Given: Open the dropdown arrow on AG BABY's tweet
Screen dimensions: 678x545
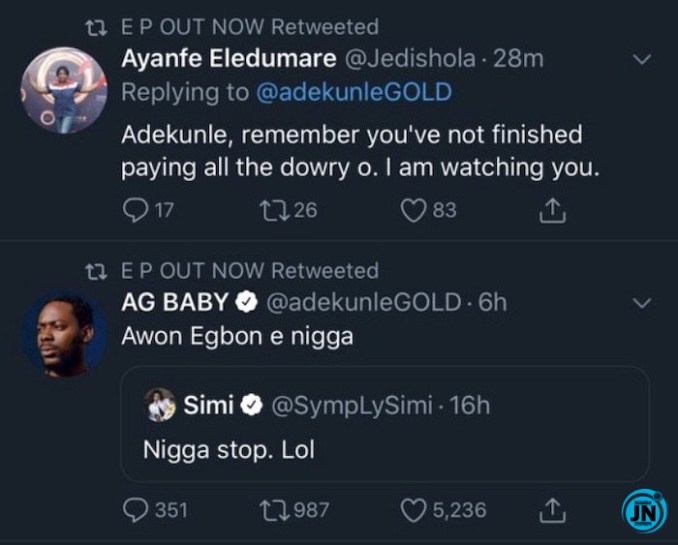Looking at the screenshot, I should (x=642, y=302).
